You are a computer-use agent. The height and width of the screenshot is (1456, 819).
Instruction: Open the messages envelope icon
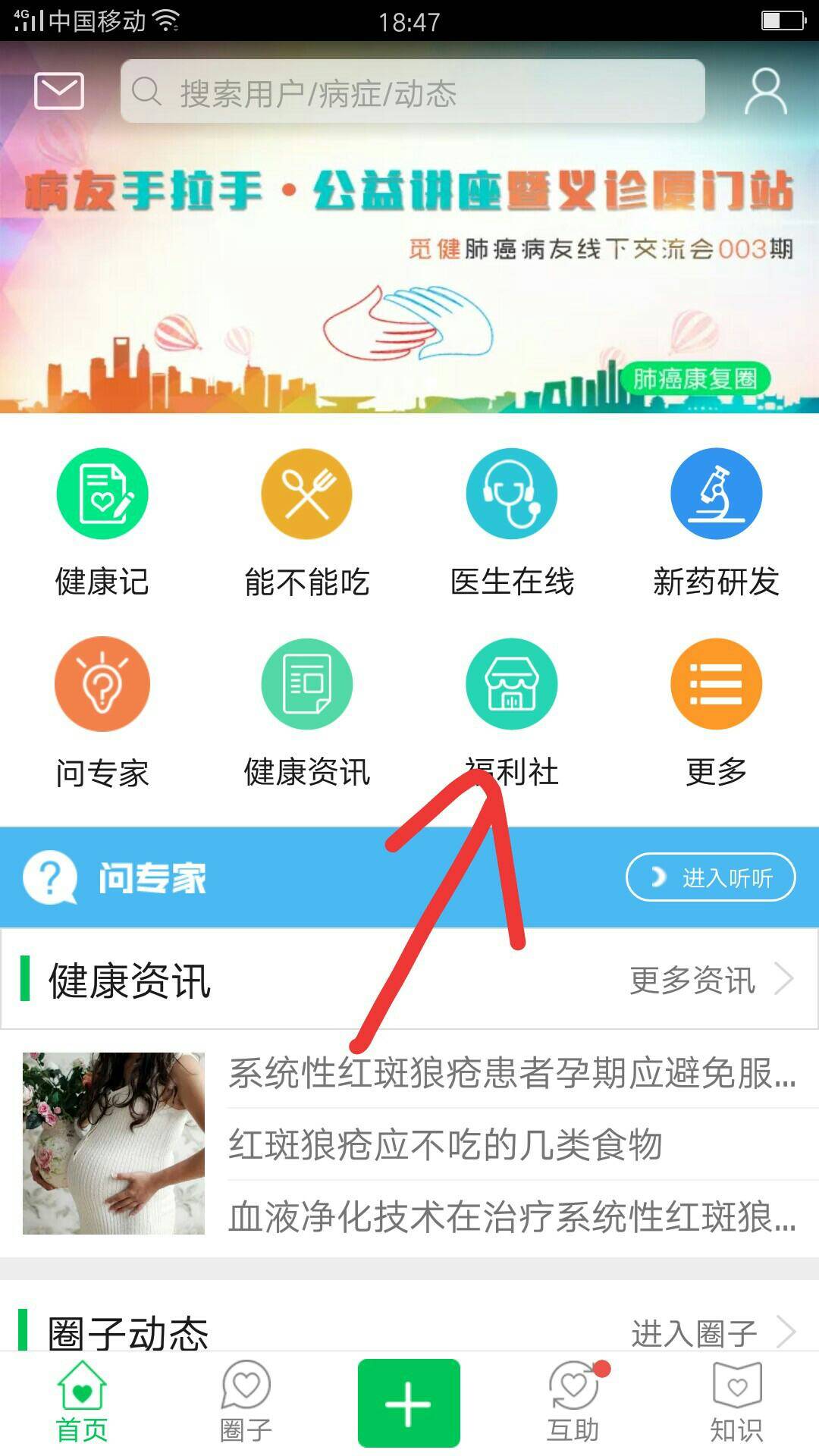58,92
